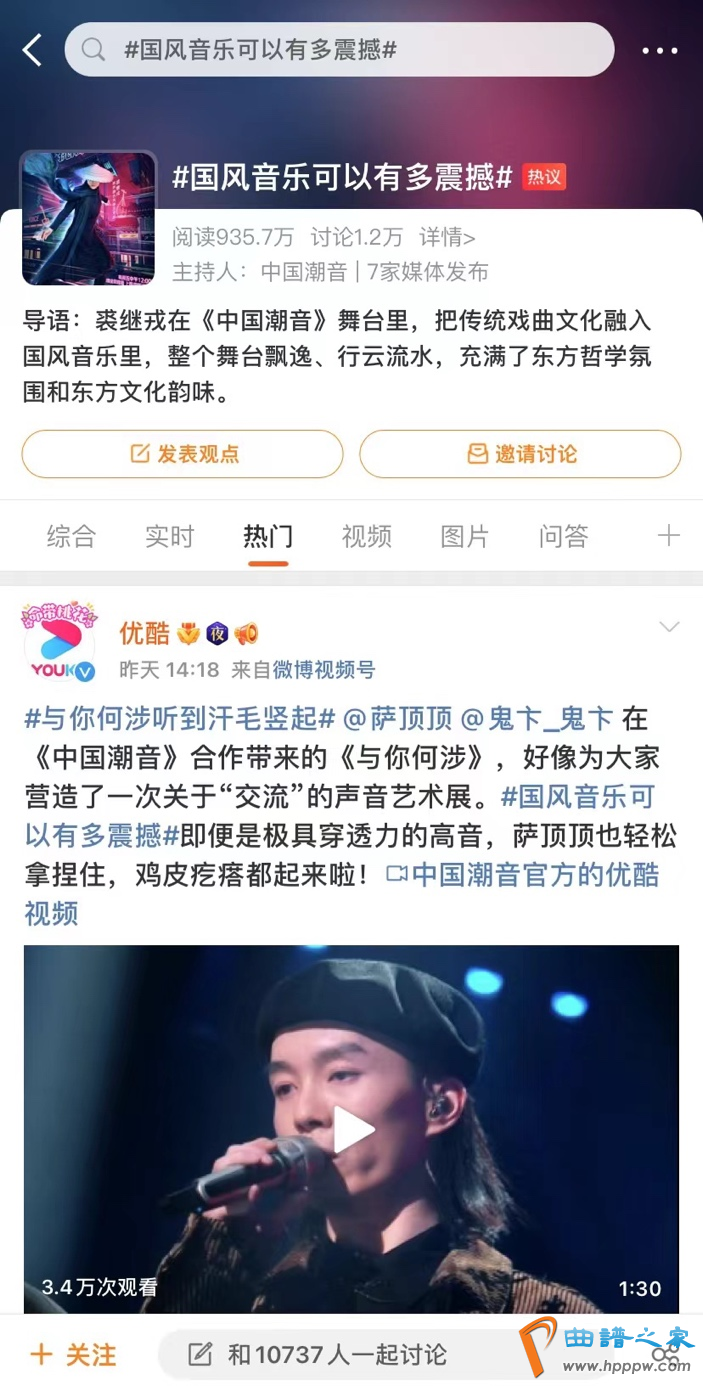Screen dimensions: 703x1386
Task: Open the three-dot overflow menu
Action: [659, 51]
